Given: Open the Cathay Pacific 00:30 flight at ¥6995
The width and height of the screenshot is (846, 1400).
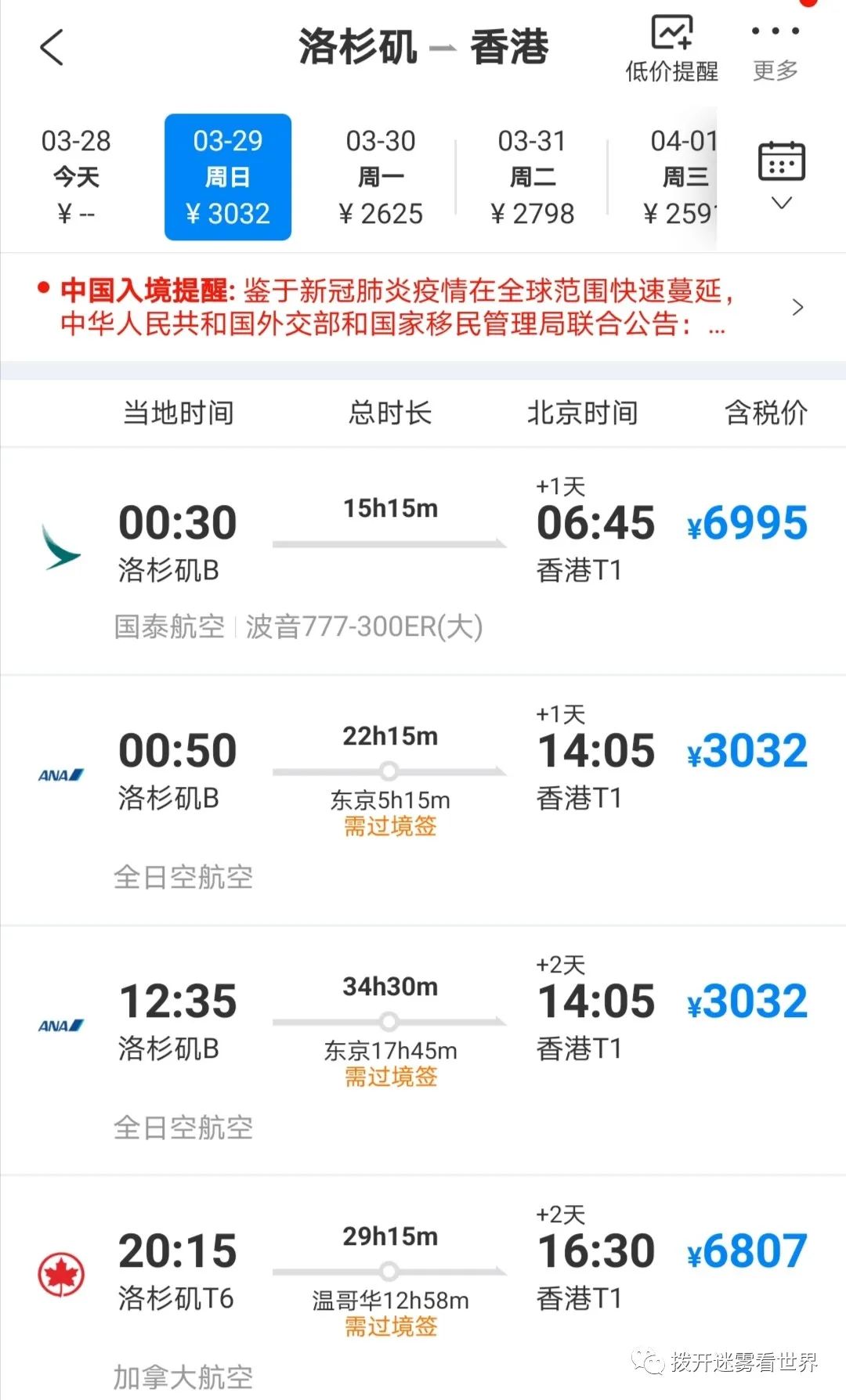Looking at the screenshot, I should (x=423, y=561).
